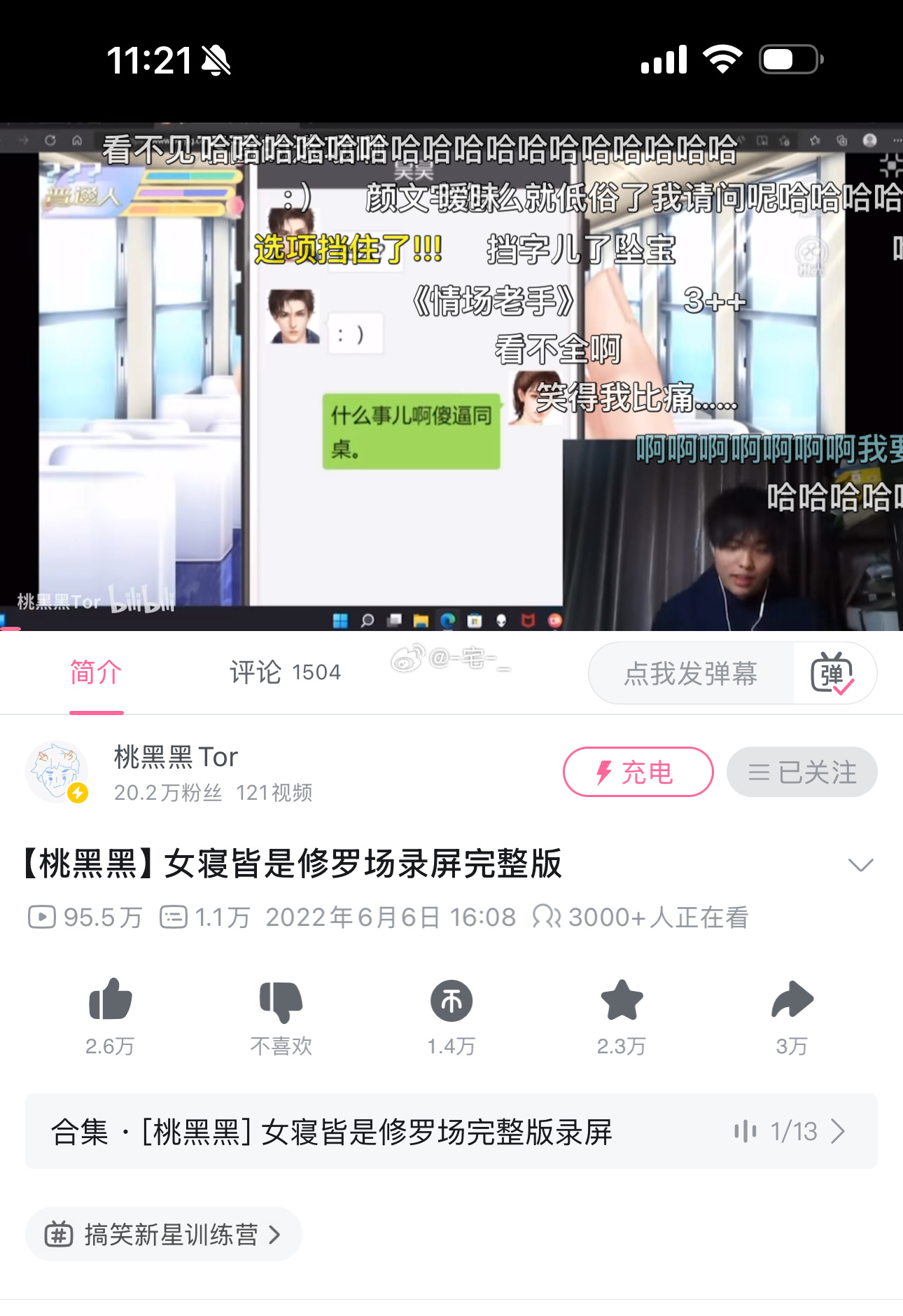903x1316 pixels.
Task: Add video to favorites star
Action: pos(622,1000)
